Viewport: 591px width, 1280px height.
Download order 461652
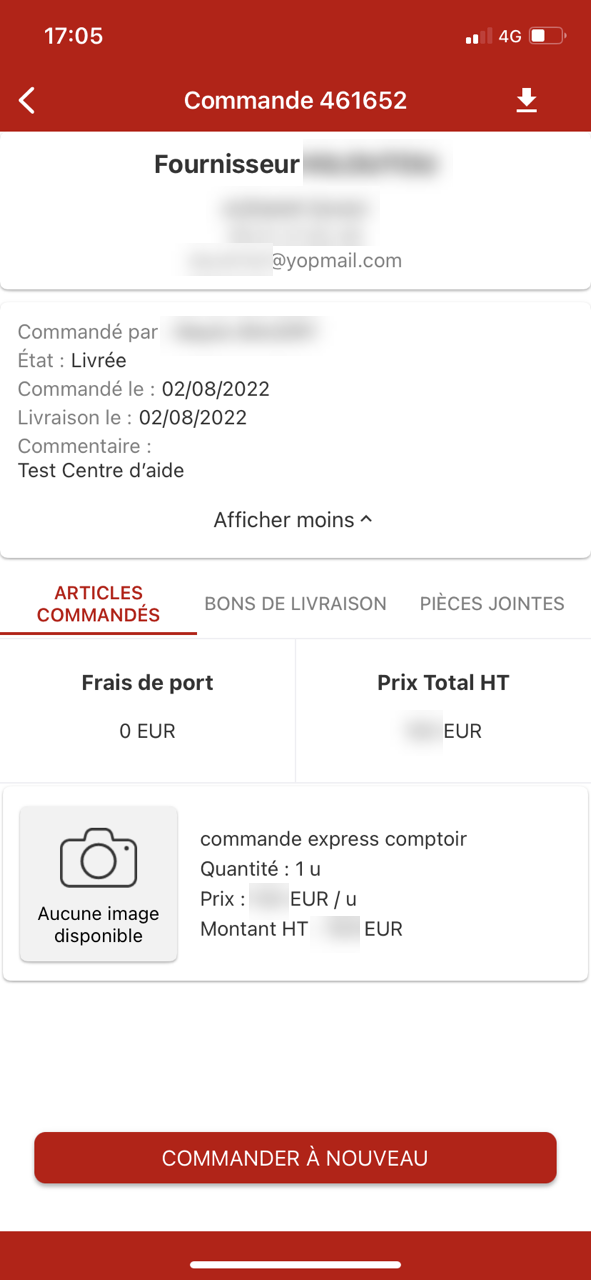[527, 100]
